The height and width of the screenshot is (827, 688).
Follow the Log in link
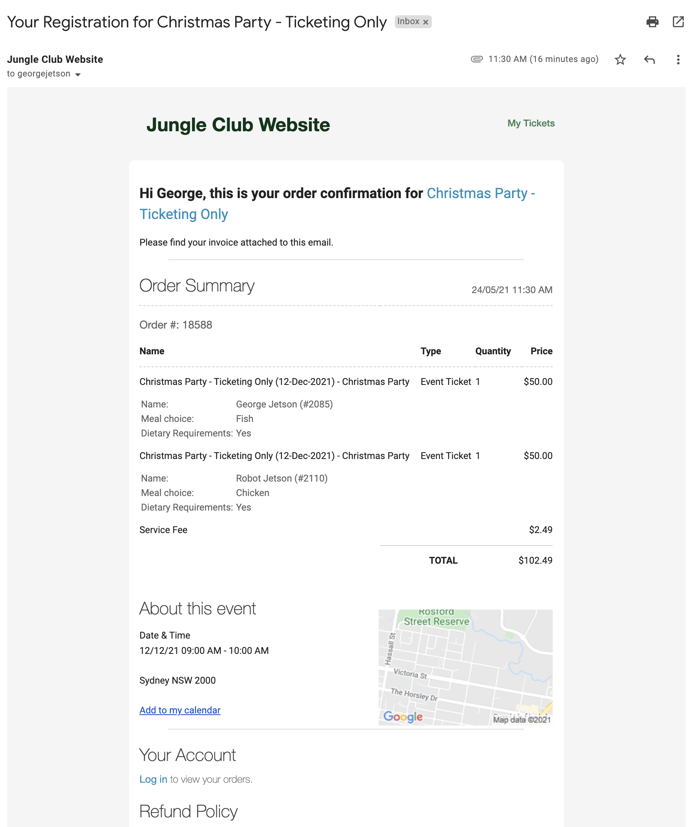pos(153,779)
